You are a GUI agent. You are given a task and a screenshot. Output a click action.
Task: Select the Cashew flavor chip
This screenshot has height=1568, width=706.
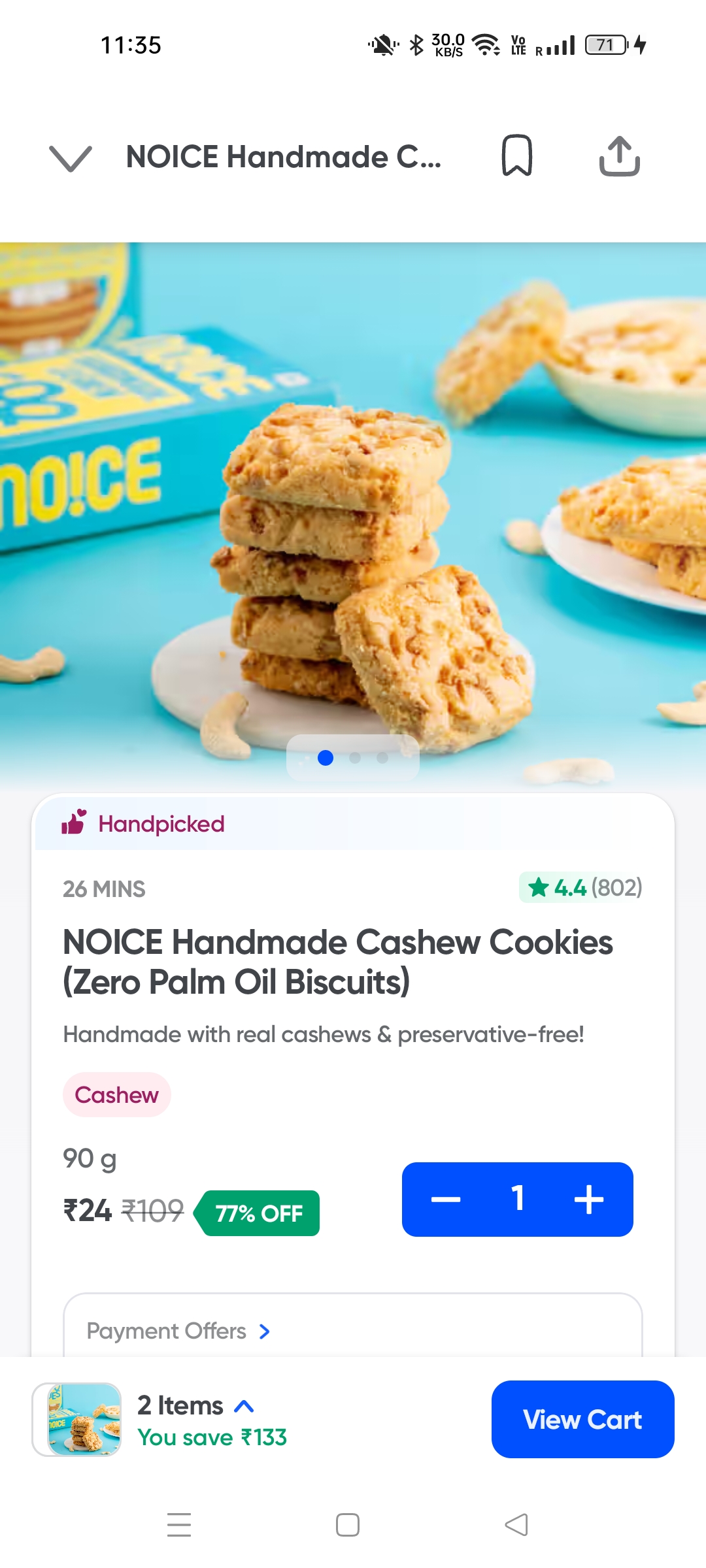tap(116, 1095)
